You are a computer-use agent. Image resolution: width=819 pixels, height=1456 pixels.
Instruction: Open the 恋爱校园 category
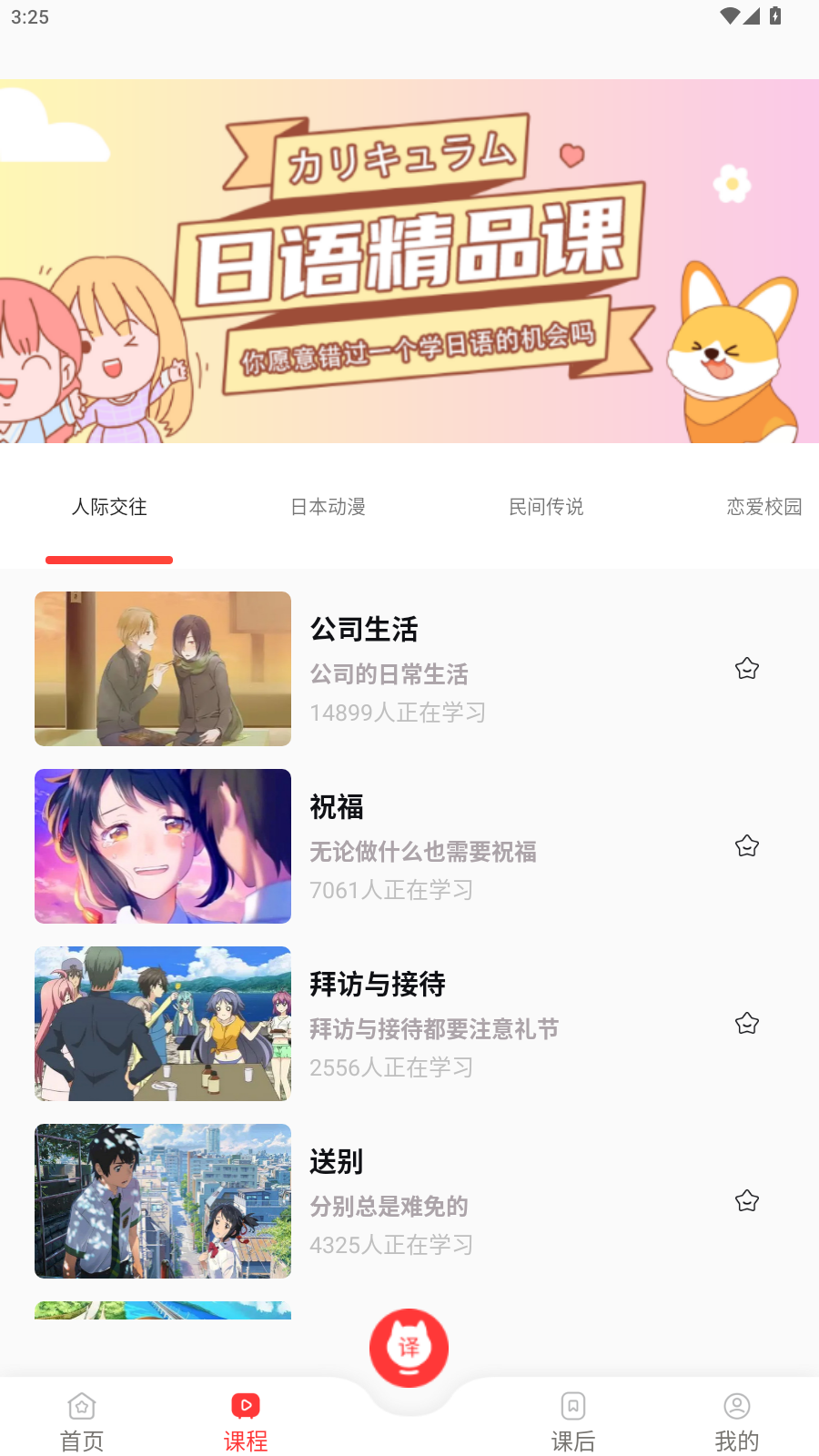tap(764, 507)
